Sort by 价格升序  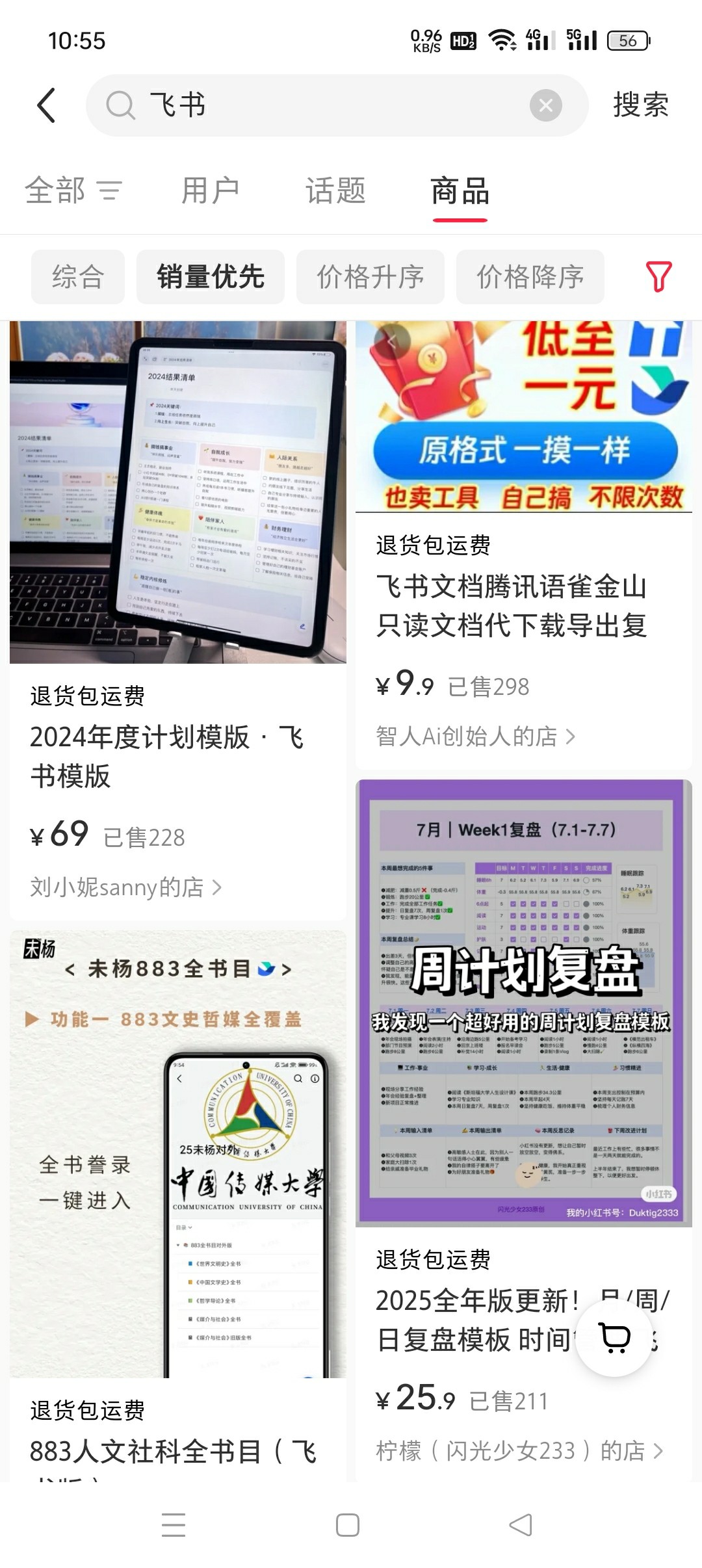370,277
